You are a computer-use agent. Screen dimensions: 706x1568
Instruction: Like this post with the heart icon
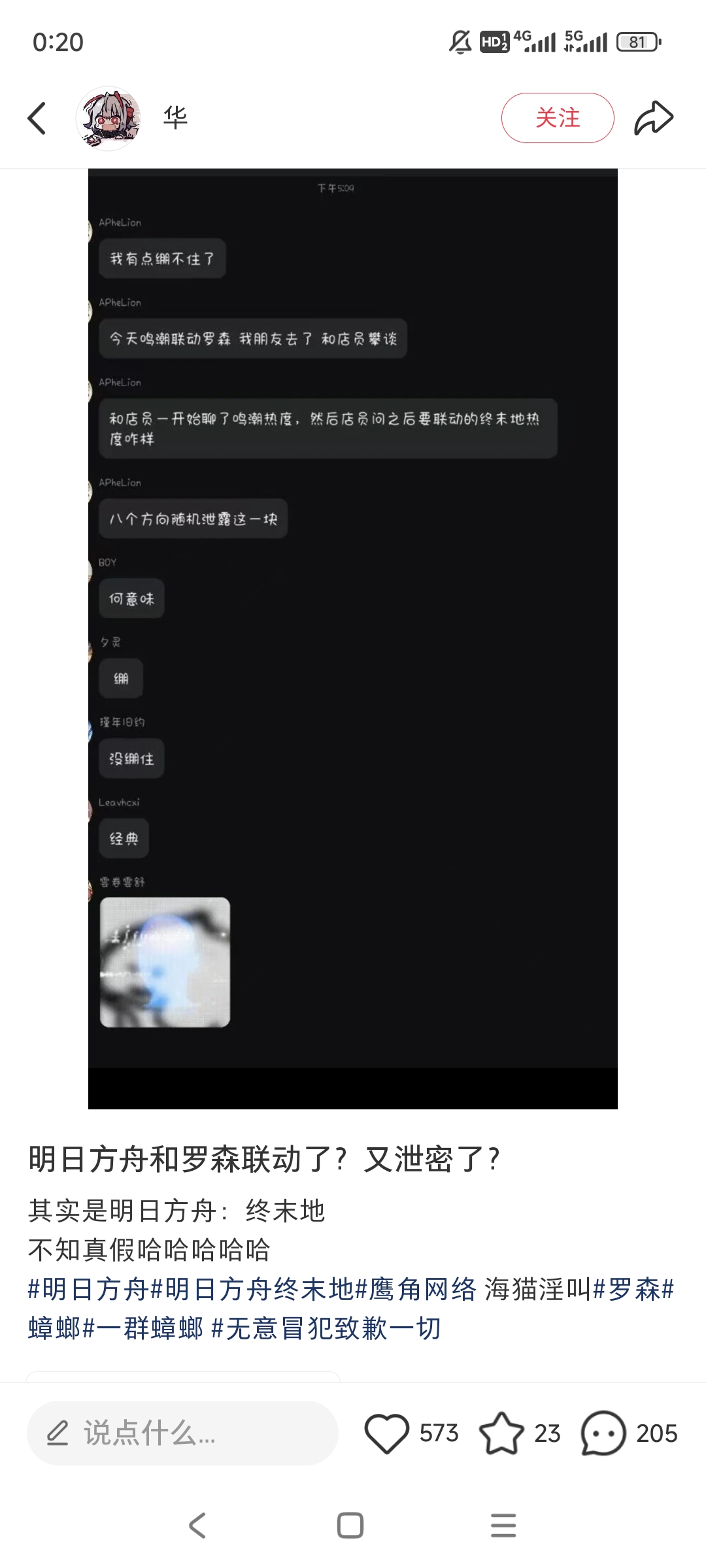tap(386, 1433)
